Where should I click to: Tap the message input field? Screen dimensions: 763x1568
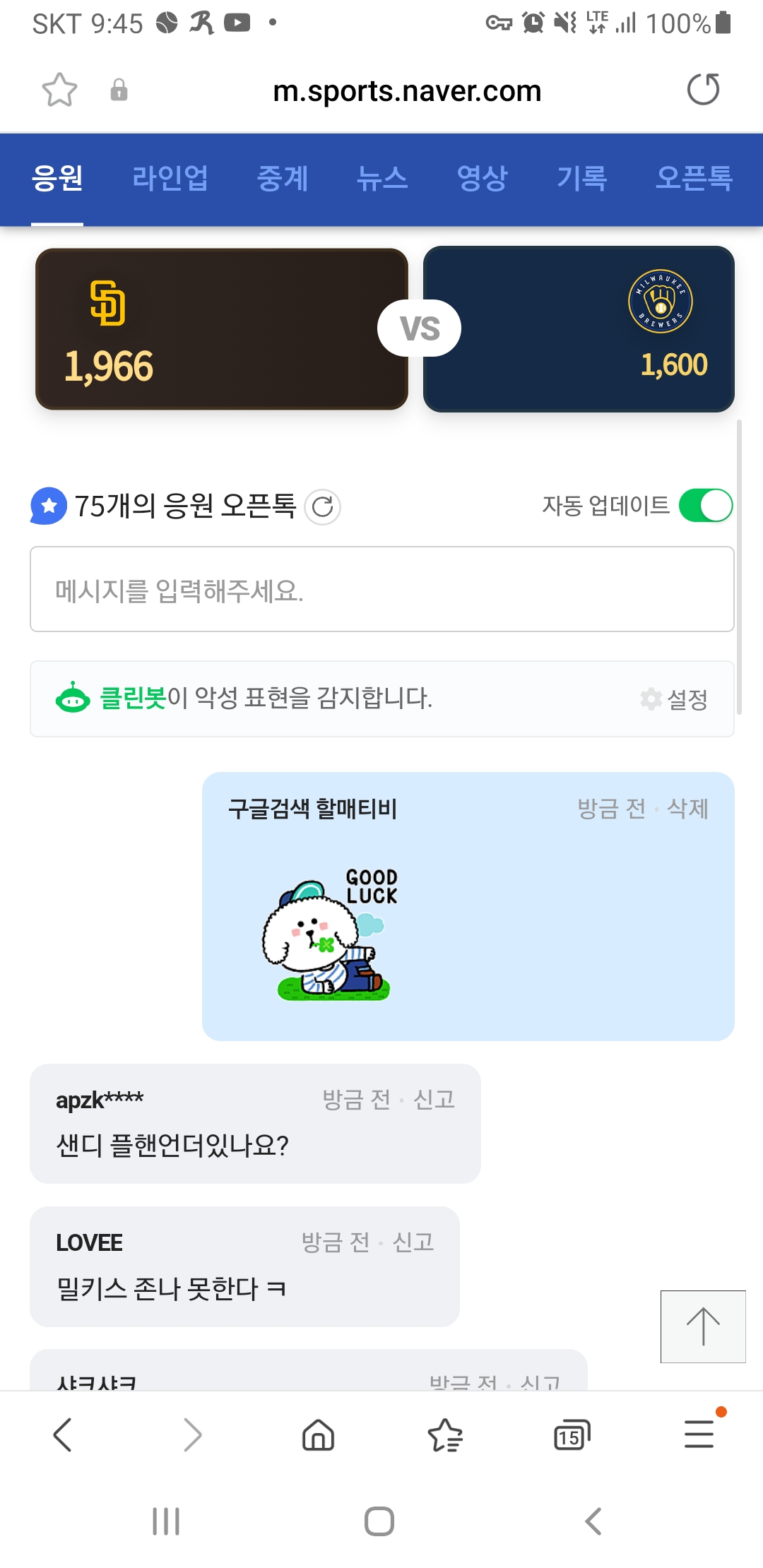coord(381,590)
